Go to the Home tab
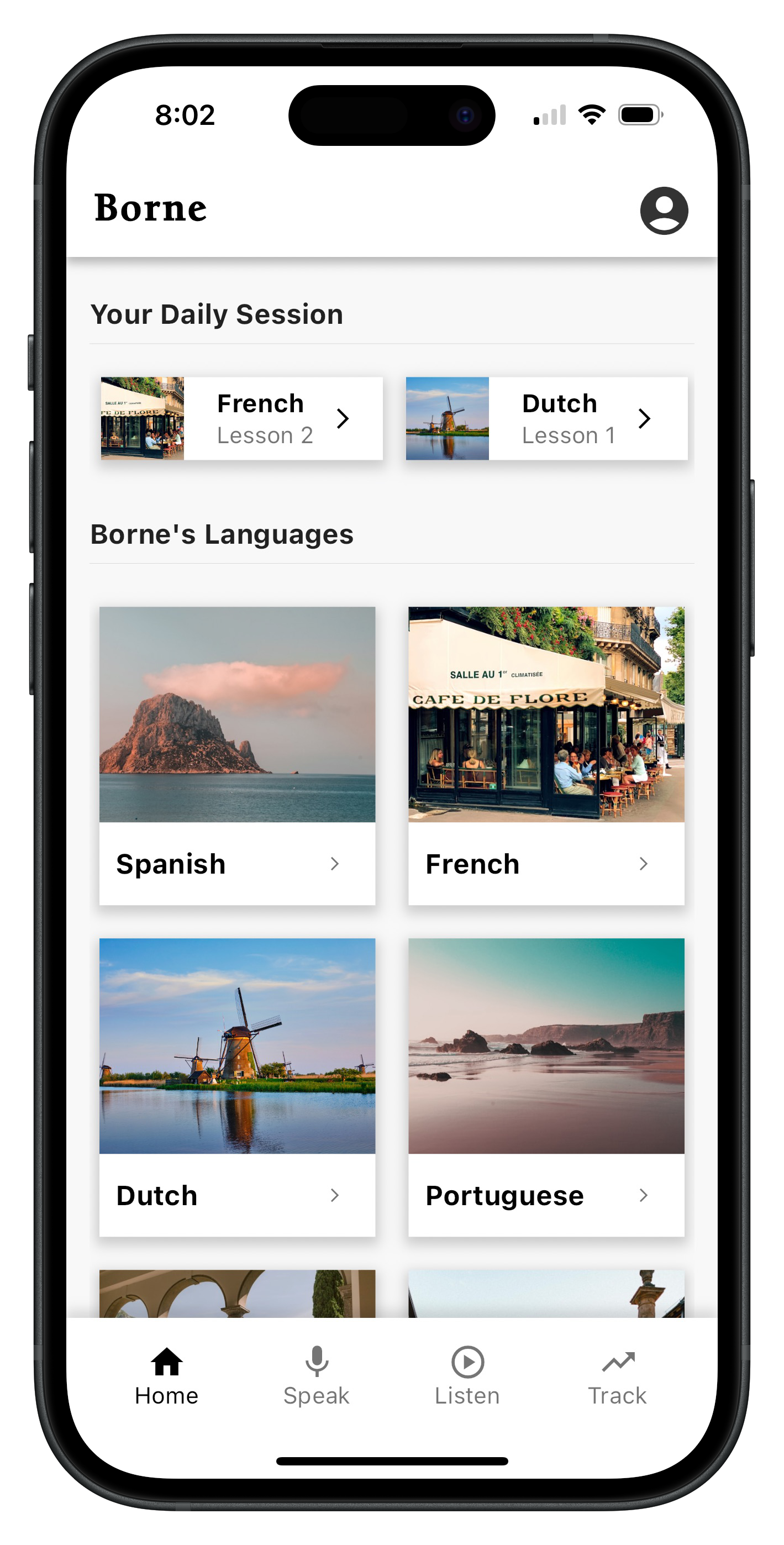 pyautogui.click(x=166, y=1376)
